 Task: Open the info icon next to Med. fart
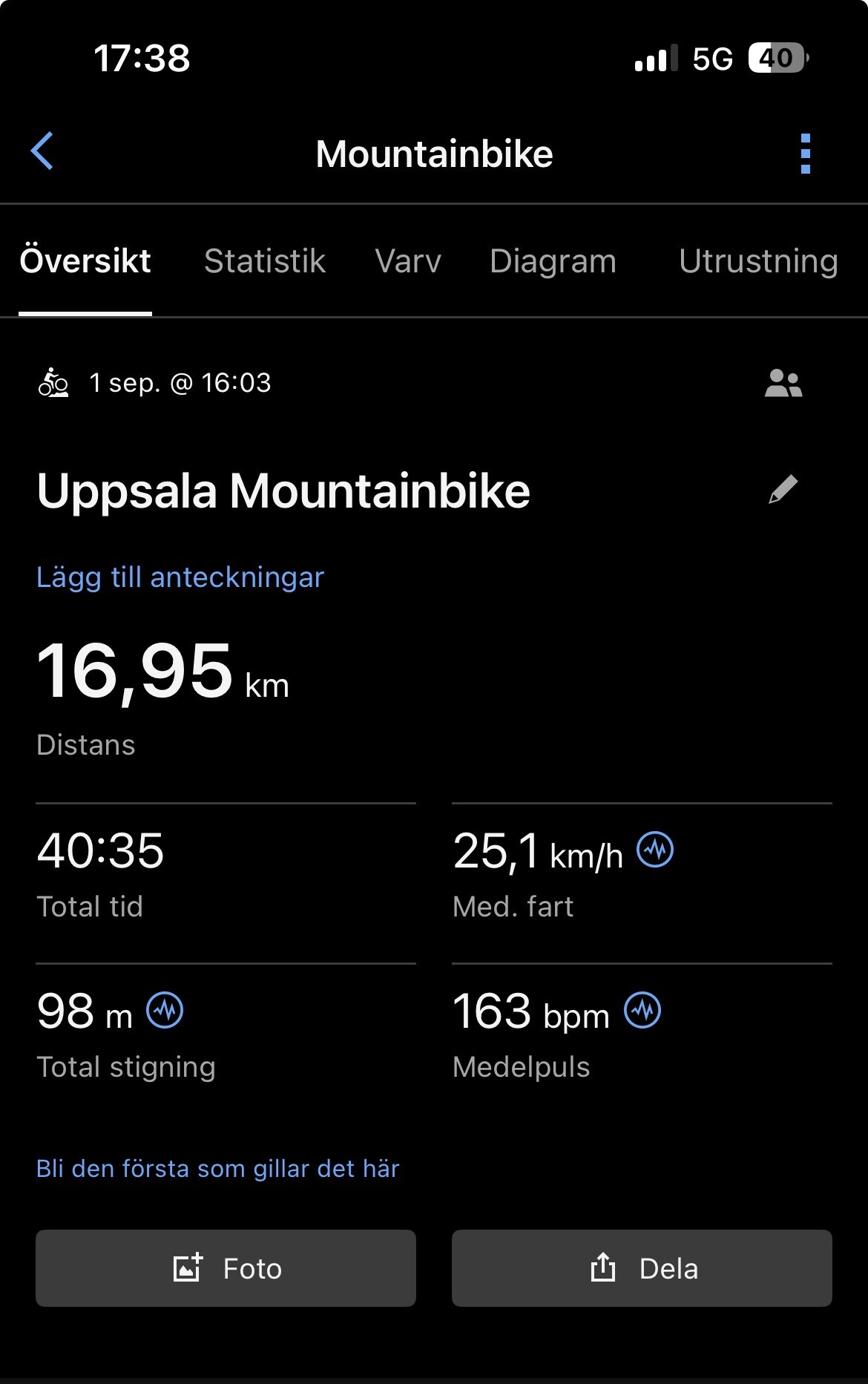coord(656,850)
